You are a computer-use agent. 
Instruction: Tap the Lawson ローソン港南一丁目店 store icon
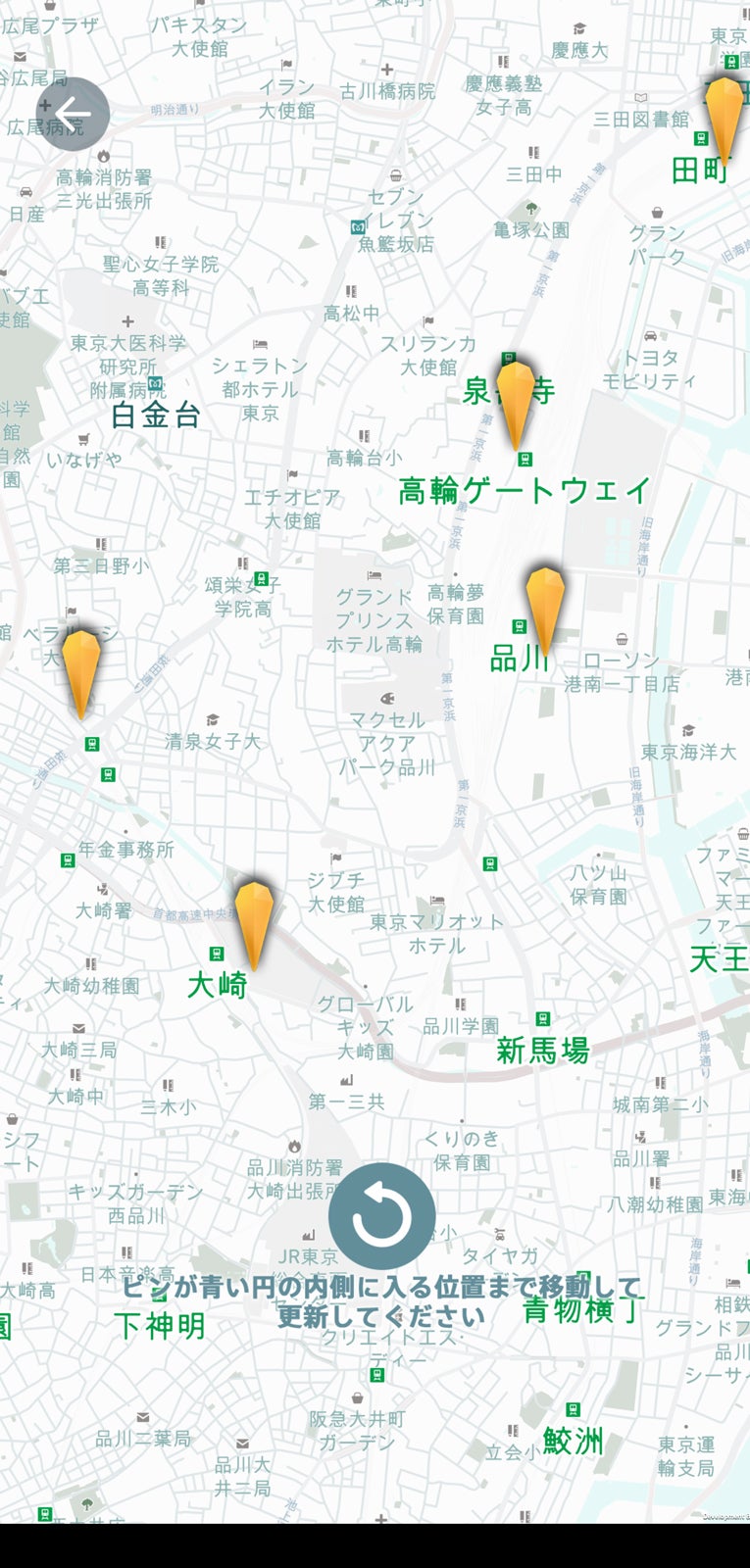[622, 641]
